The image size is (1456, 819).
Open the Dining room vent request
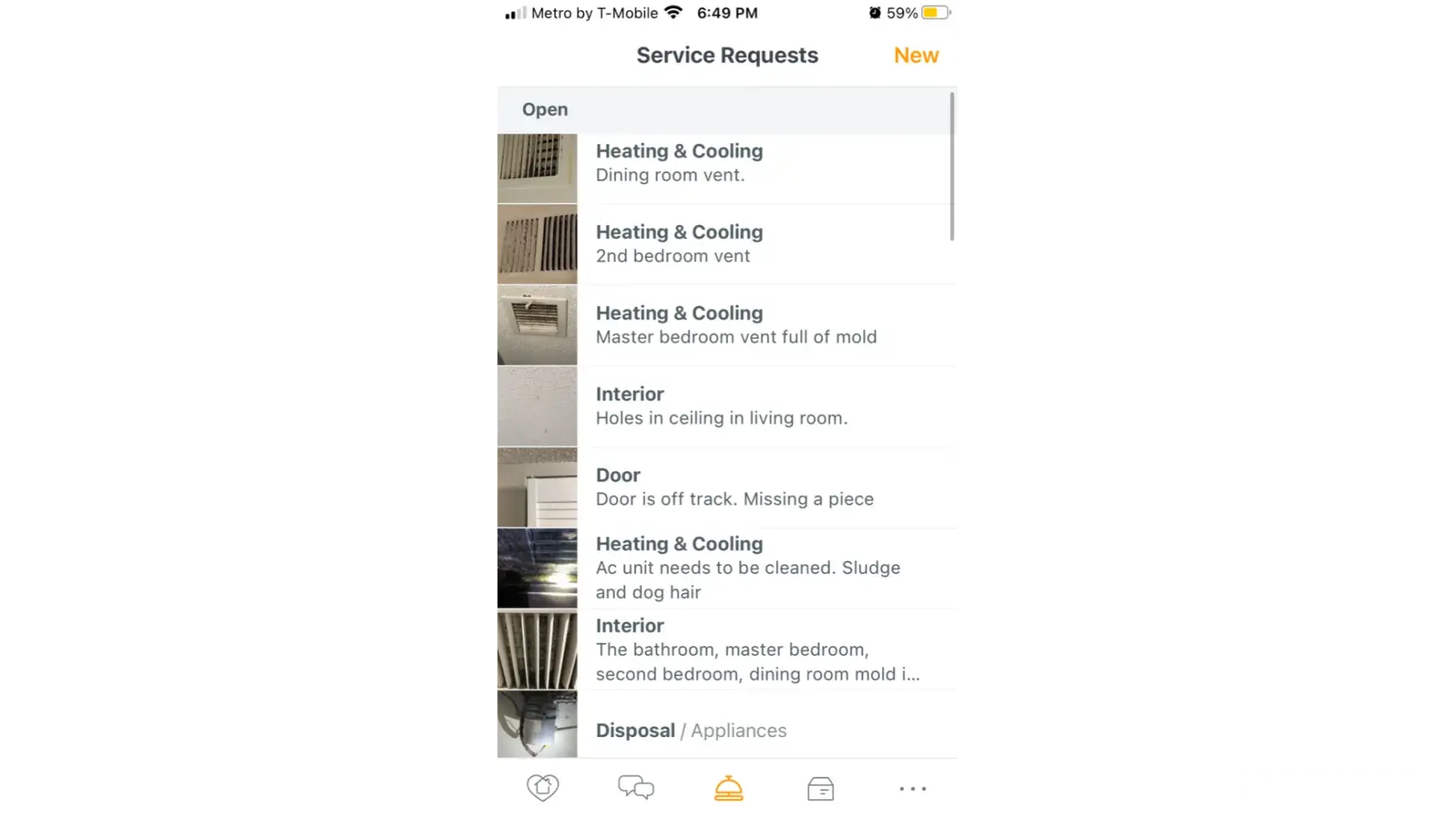pos(726,163)
